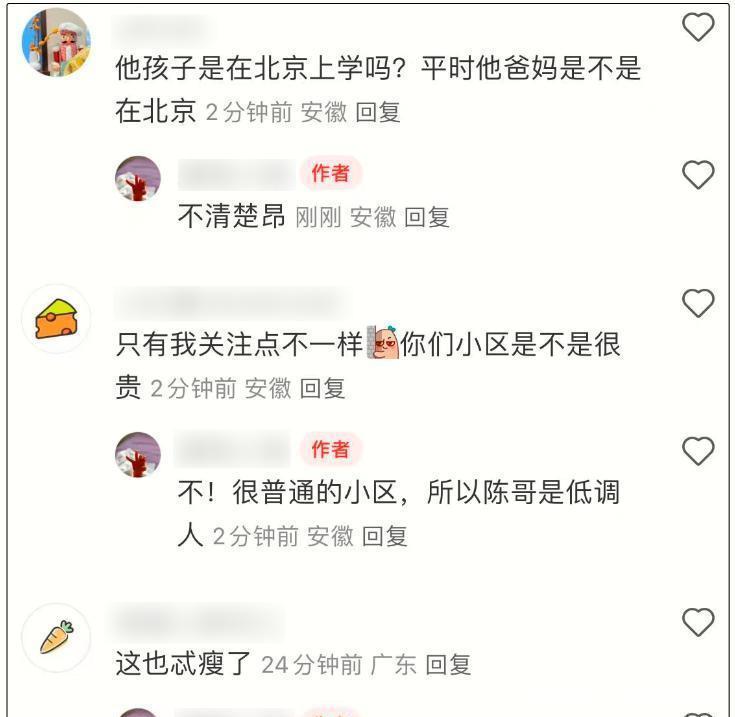
Task: Like the comment 这也忒瘦了
Action: click(x=698, y=623)
